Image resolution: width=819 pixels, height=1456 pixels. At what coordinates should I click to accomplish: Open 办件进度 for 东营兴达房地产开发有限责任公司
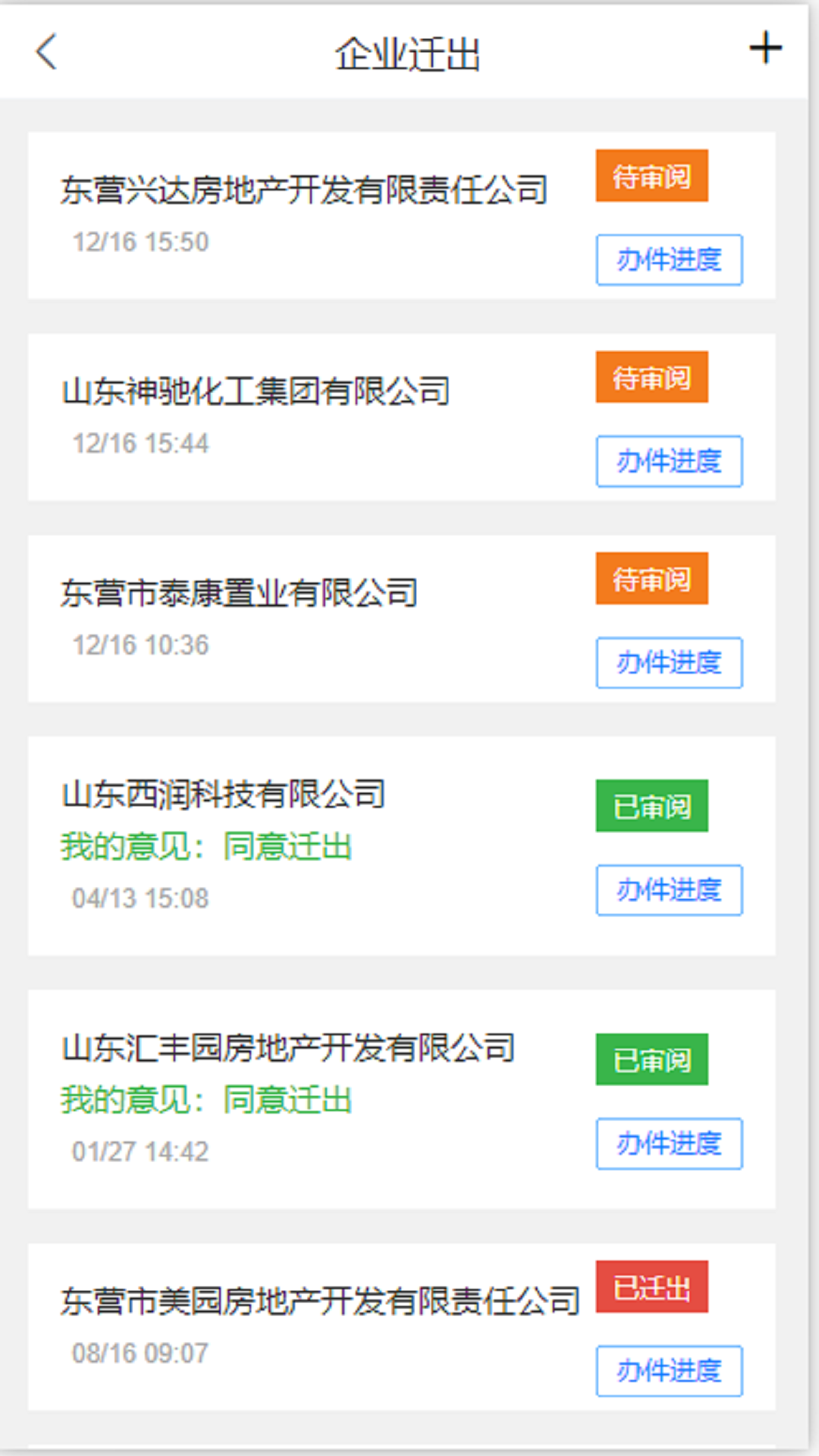point(669,260)
